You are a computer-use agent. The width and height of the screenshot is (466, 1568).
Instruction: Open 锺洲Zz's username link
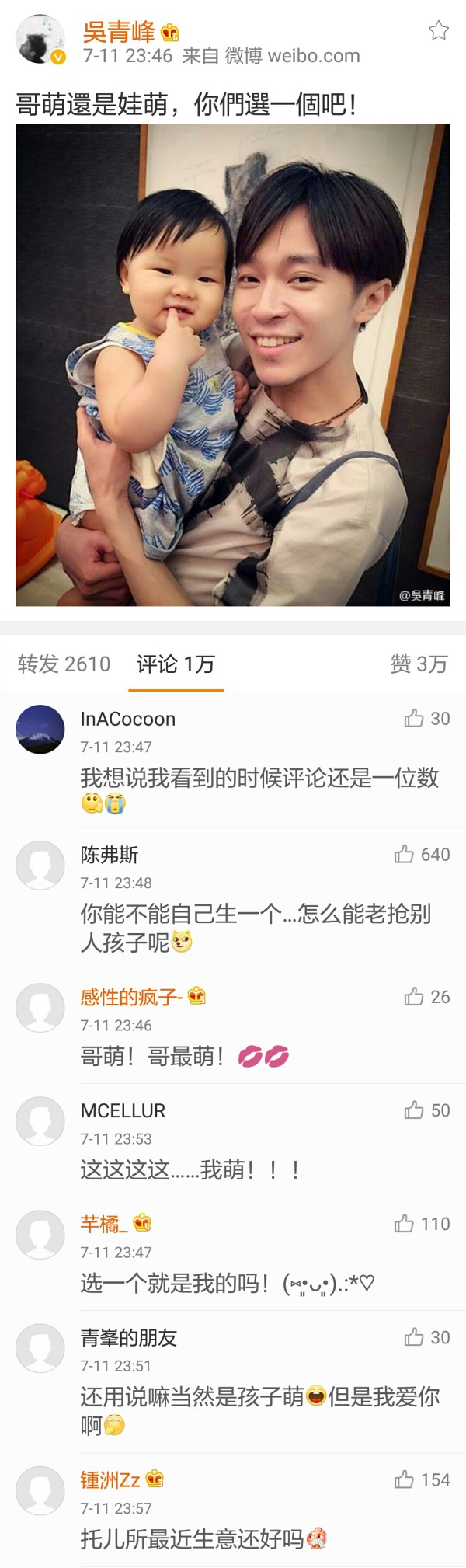point(110,1479)
